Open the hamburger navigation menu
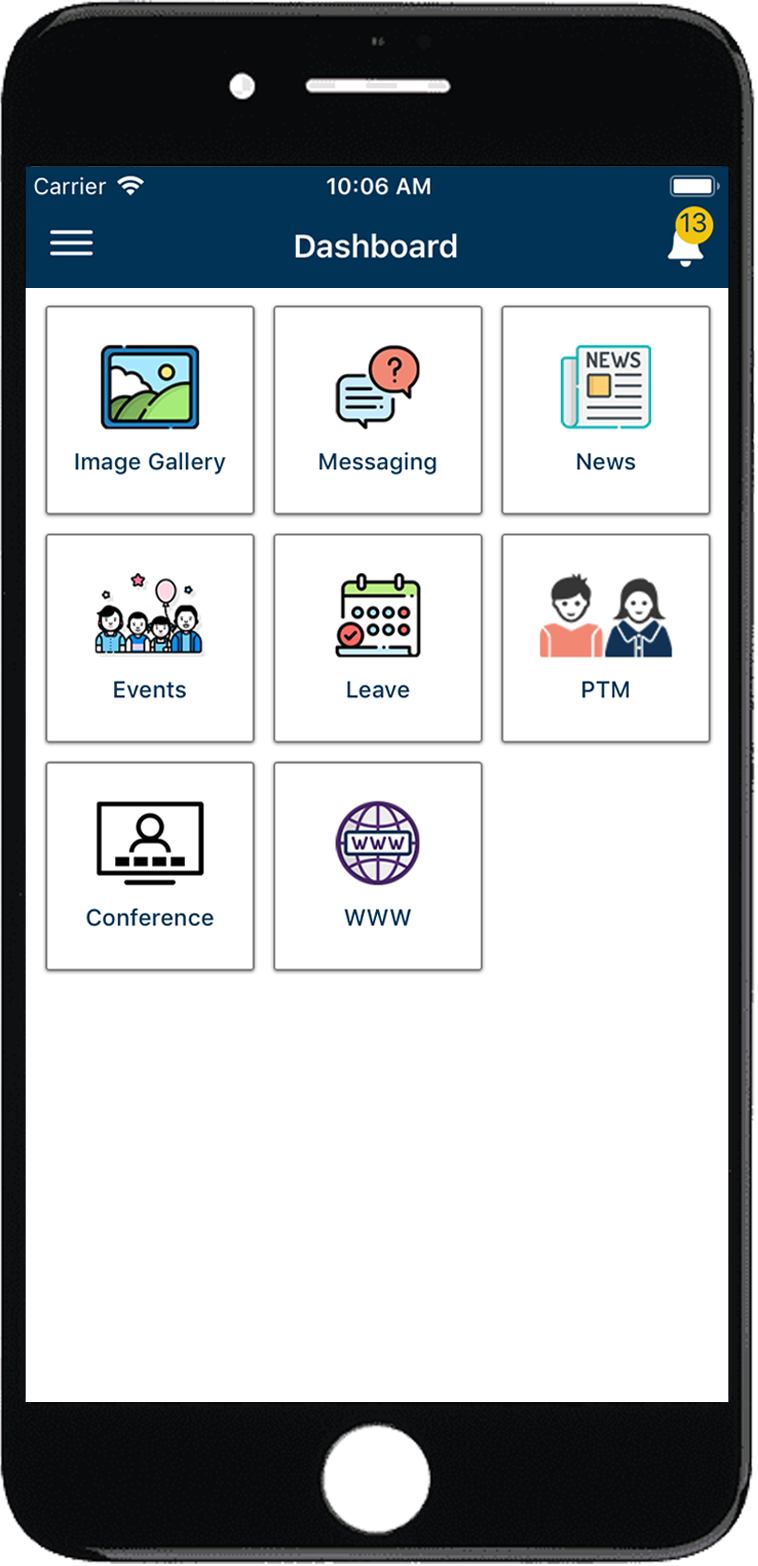Viewport: 758px width, 1566px height. pos(71,243)
